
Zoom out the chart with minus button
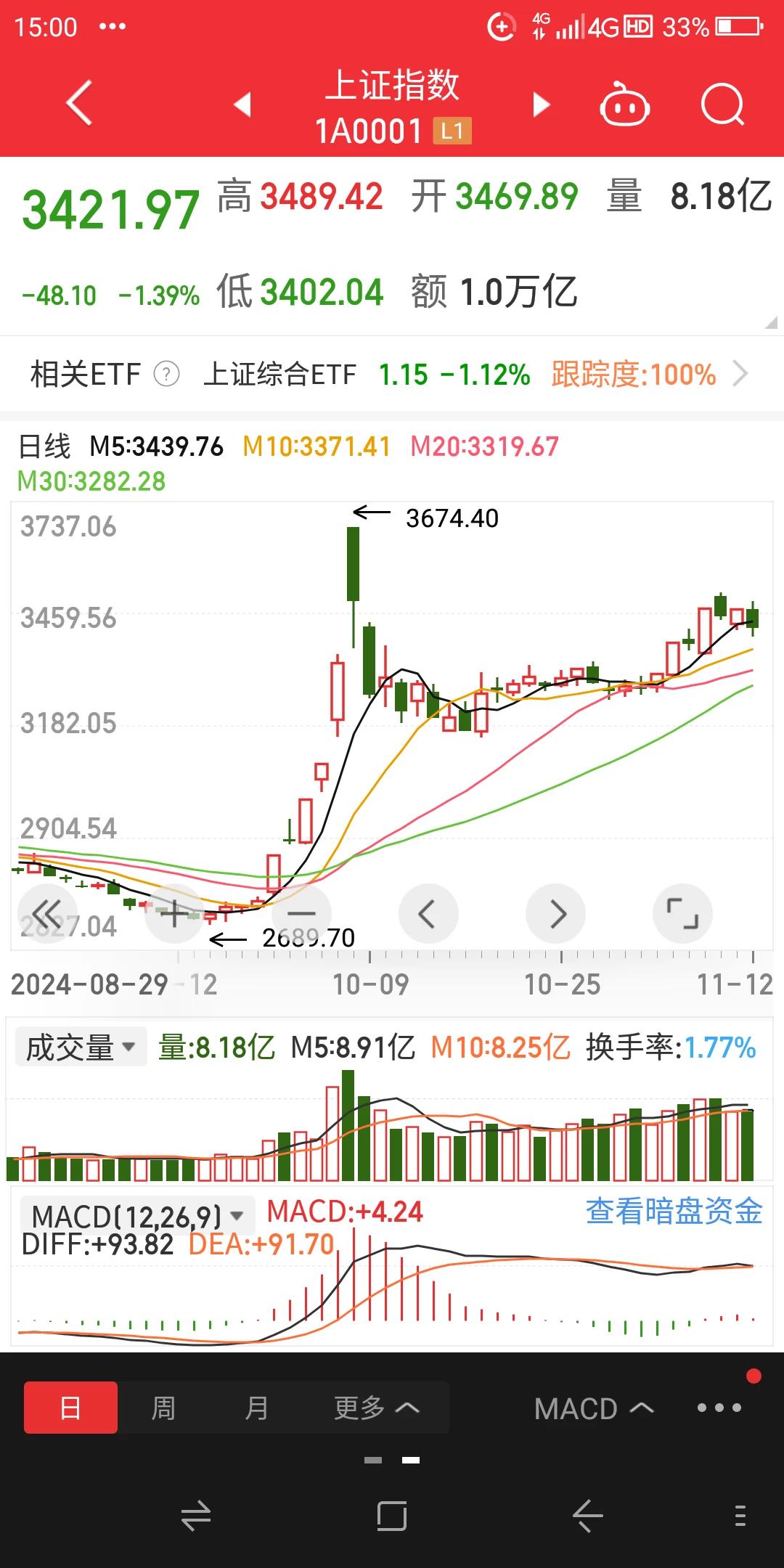pos(301,914)
